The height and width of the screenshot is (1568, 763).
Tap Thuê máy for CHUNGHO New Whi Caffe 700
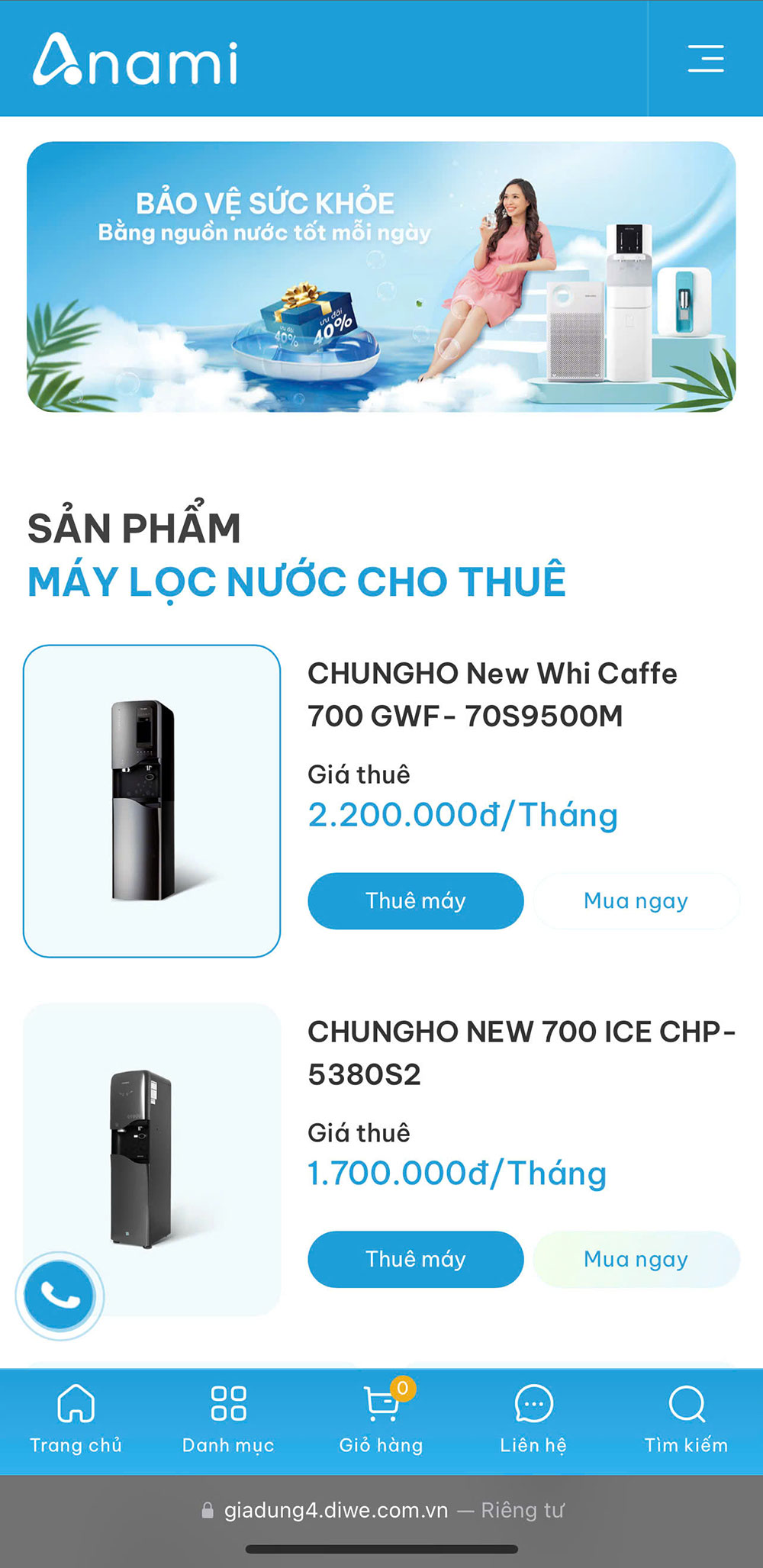click(415, 901)
